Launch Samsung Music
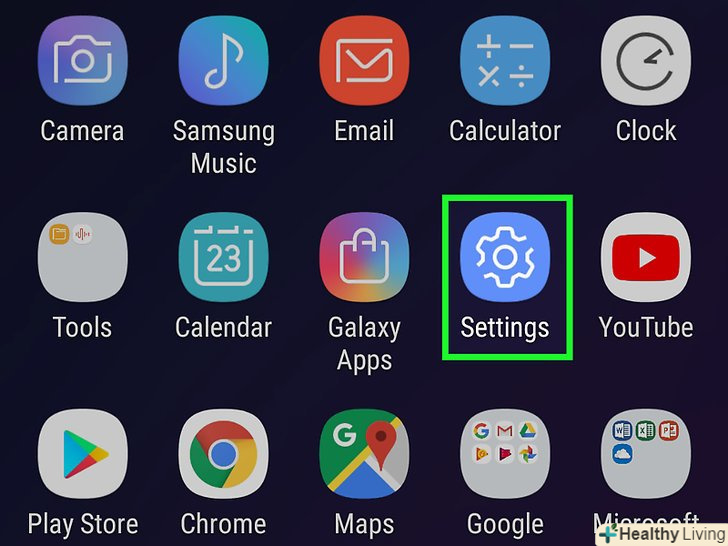The height and width of the screenshot is (546, 728). pyautogui.click(x=223, y=63)
